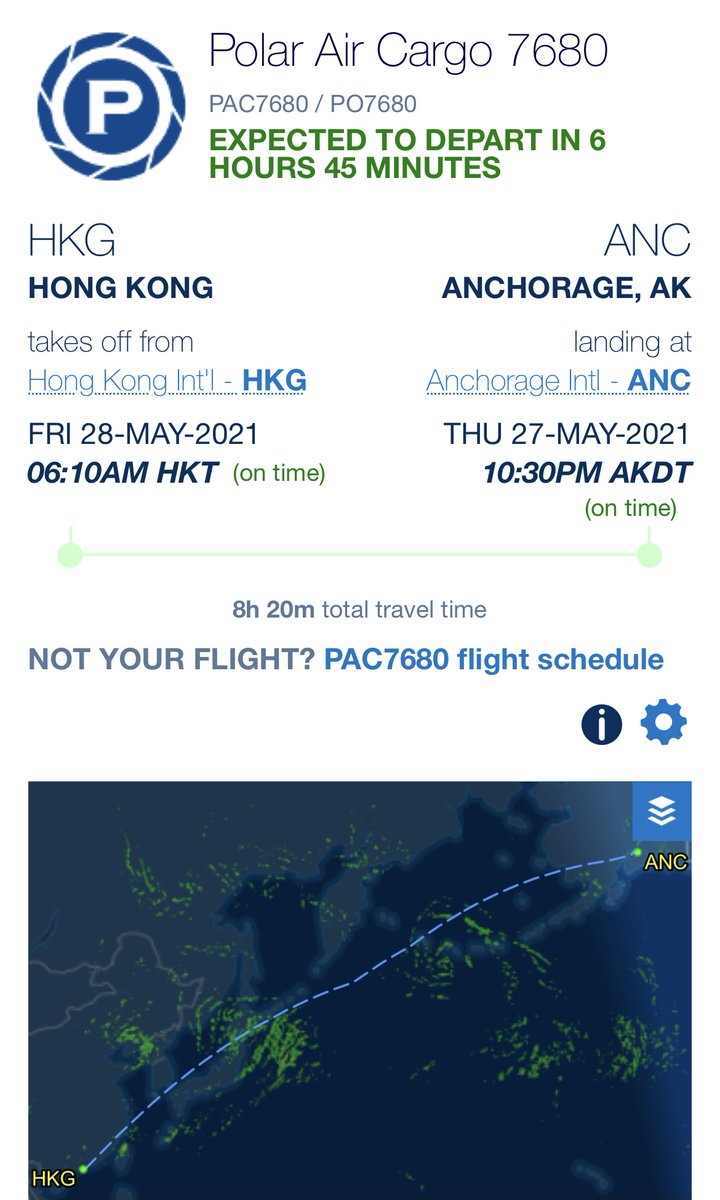The height and width of the screenshot is (1200, 720).
Task: Tap the flight info icon
Action: (x=602, y=724)
